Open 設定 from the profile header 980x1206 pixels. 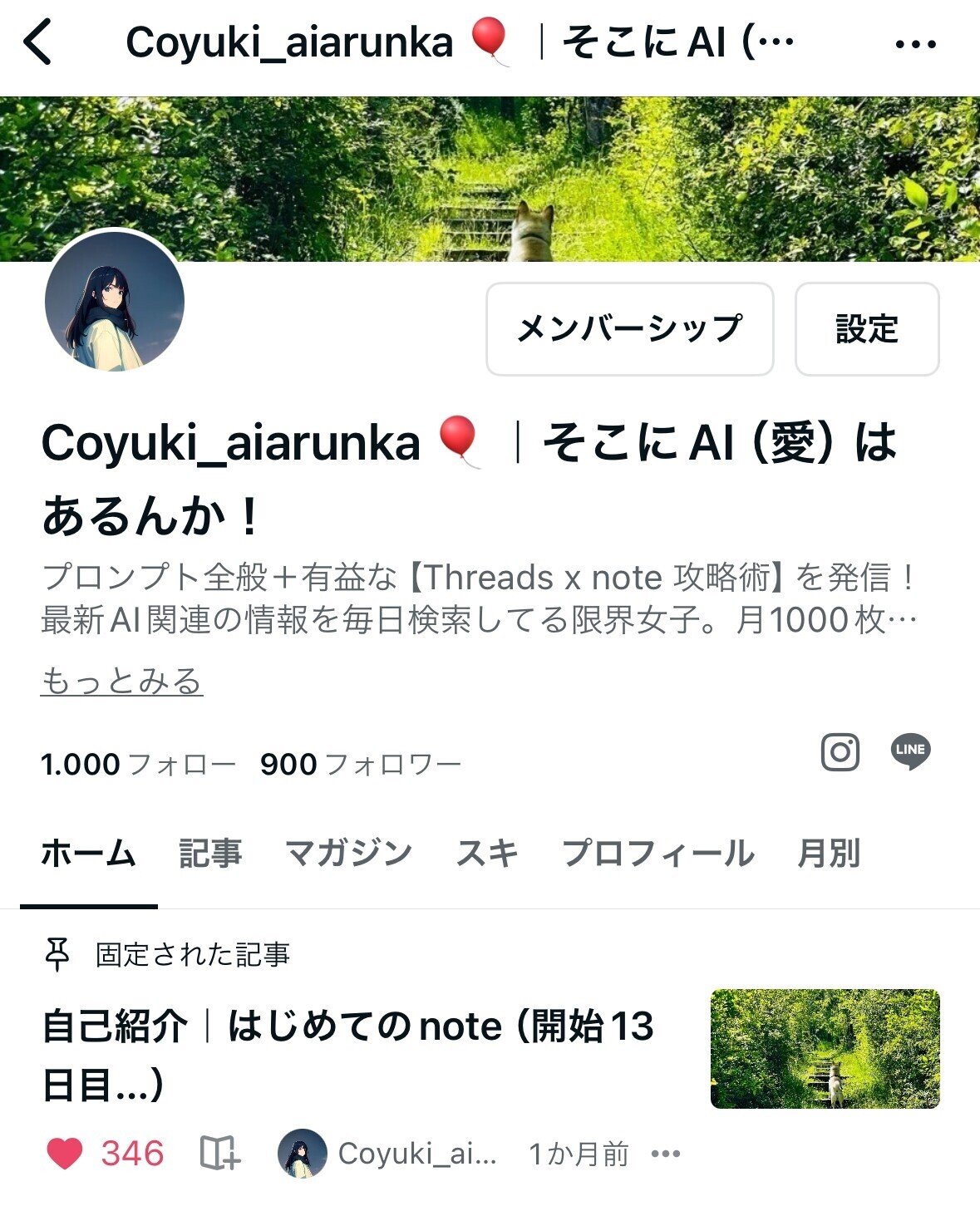(865, 329)
